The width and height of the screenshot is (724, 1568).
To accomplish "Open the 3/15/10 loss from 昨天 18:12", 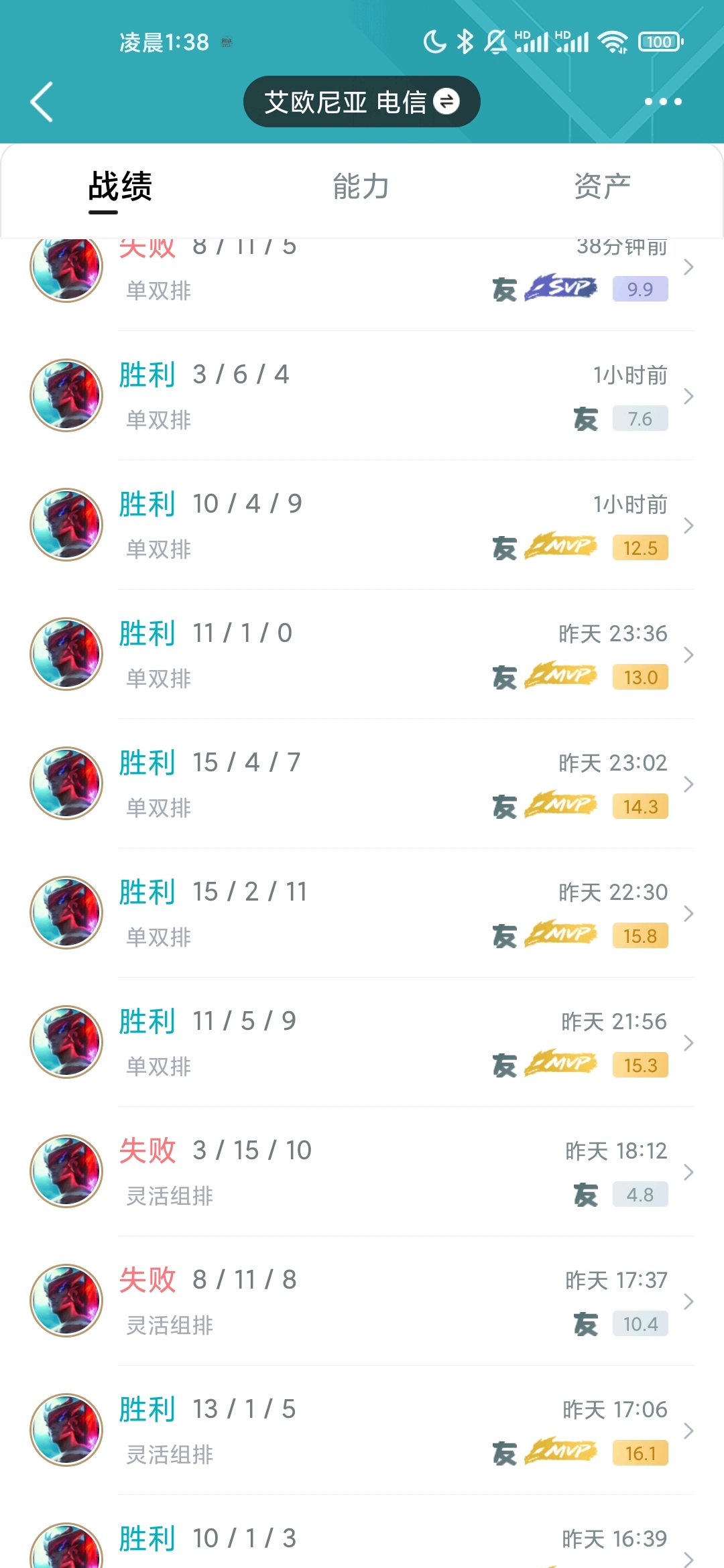I will click(x=362, y=1171).
